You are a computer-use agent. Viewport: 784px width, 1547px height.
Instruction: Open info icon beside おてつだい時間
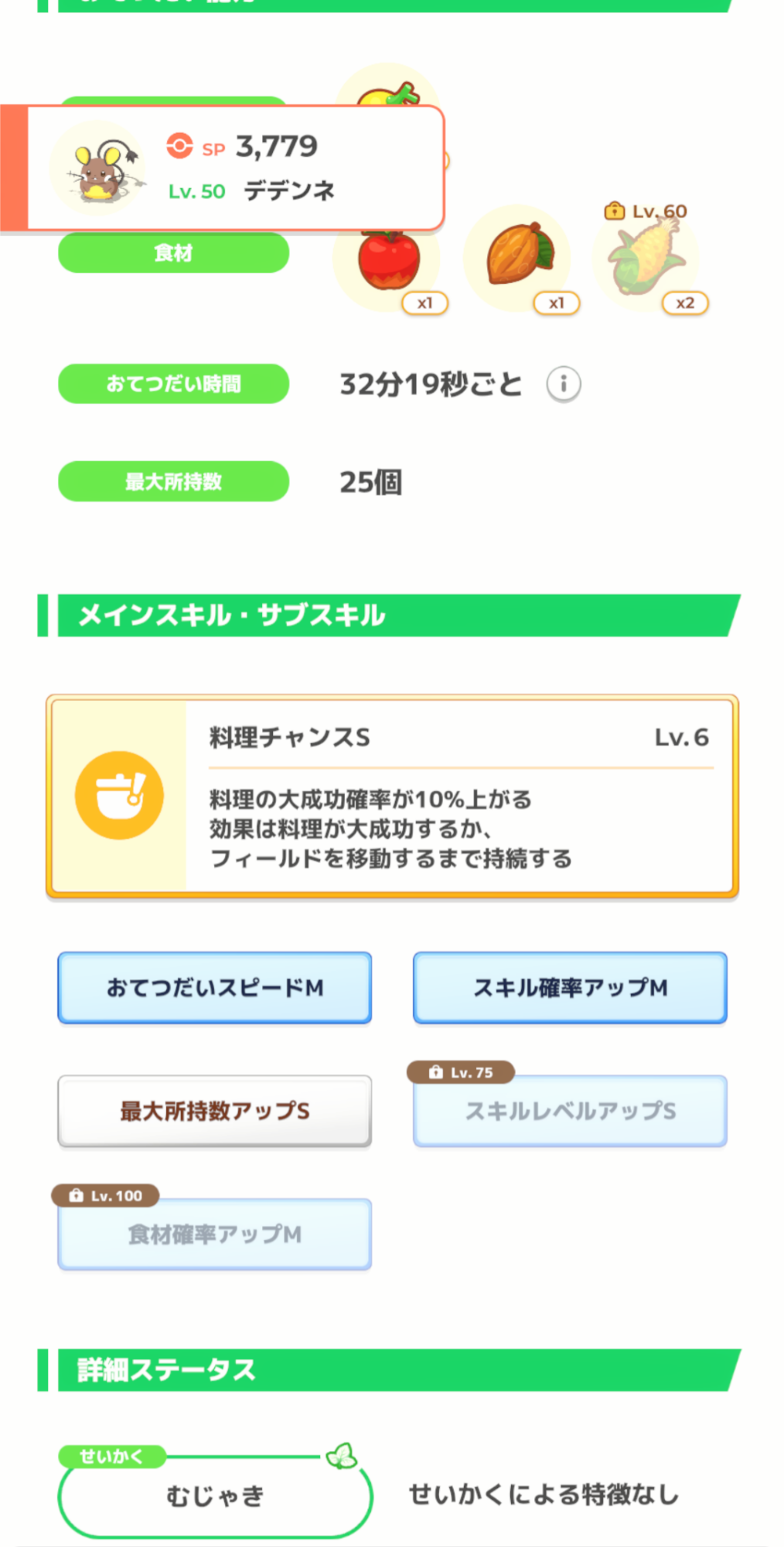tap(564, 384)
